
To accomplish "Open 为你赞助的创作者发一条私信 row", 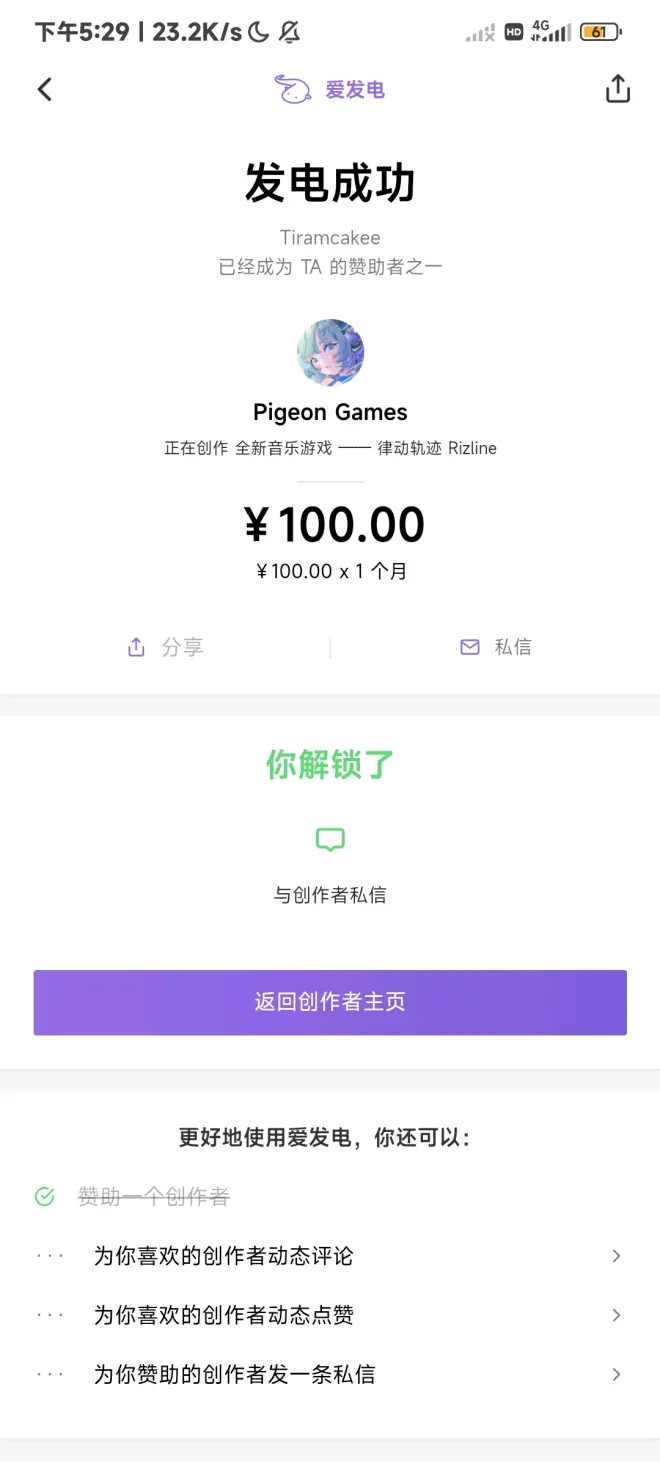I will [x=330, y=1374].
